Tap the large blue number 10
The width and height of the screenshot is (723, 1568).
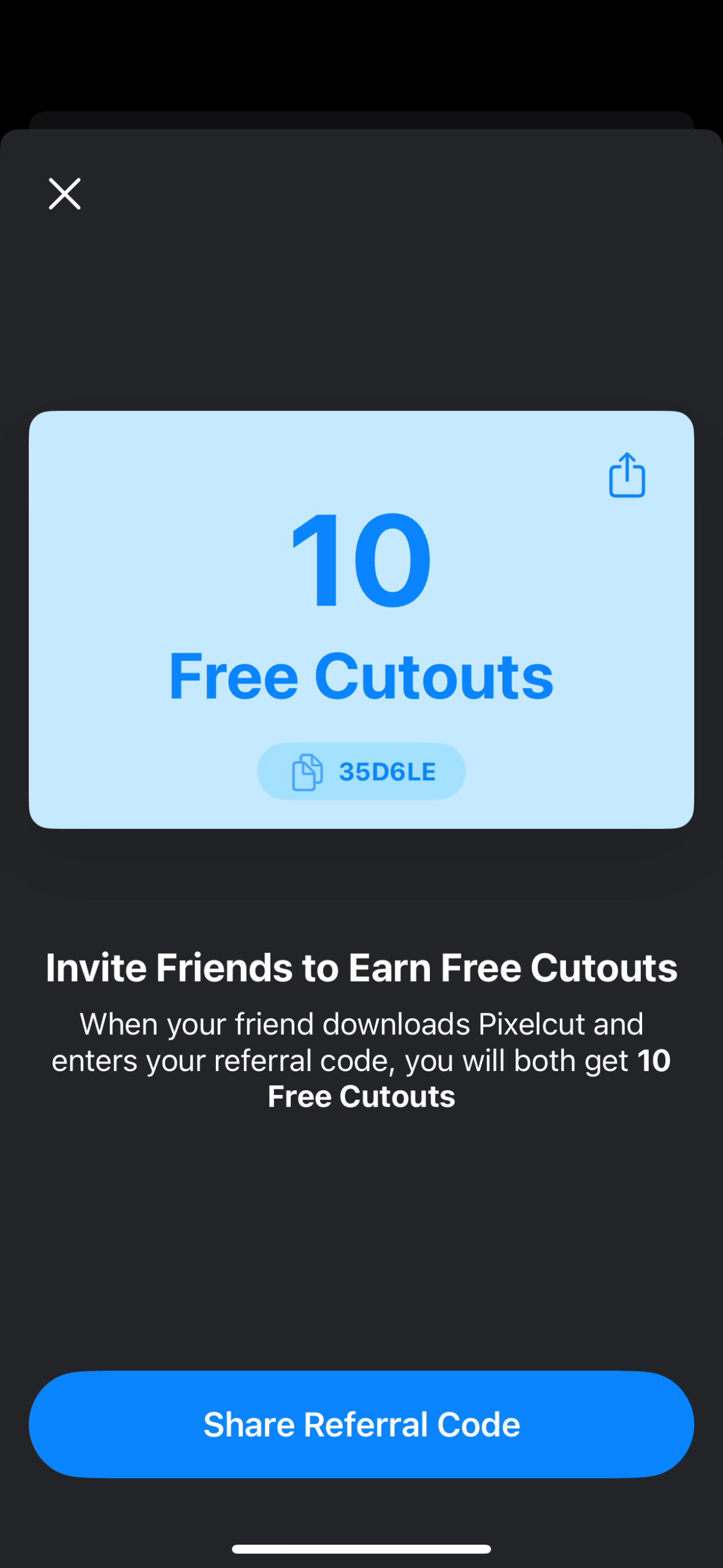tap(361, 560)
